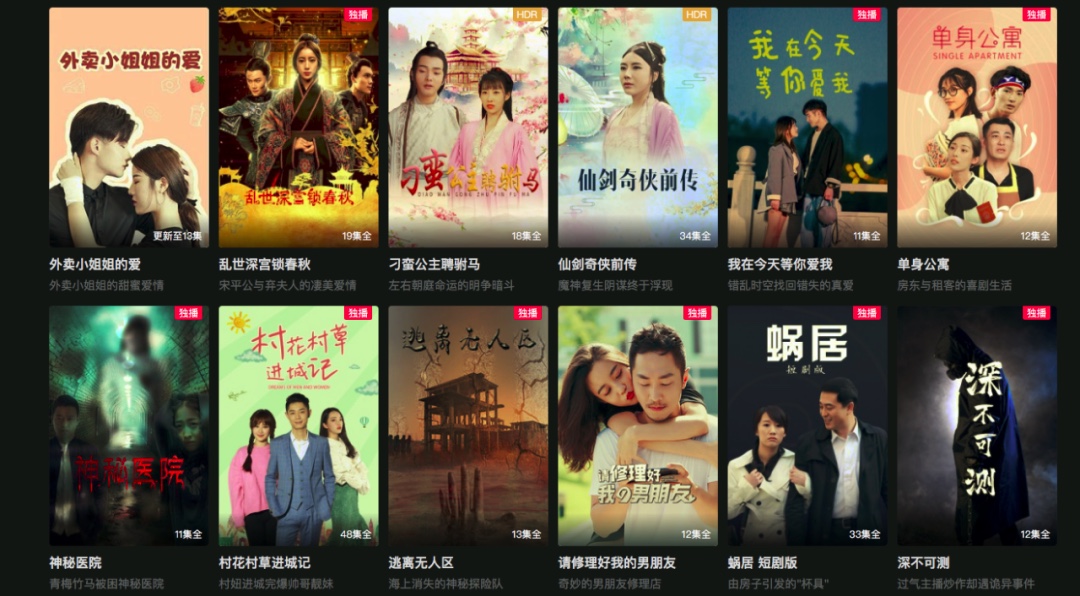
Task: Open the comedy 单身公寓
Action: 977,128
